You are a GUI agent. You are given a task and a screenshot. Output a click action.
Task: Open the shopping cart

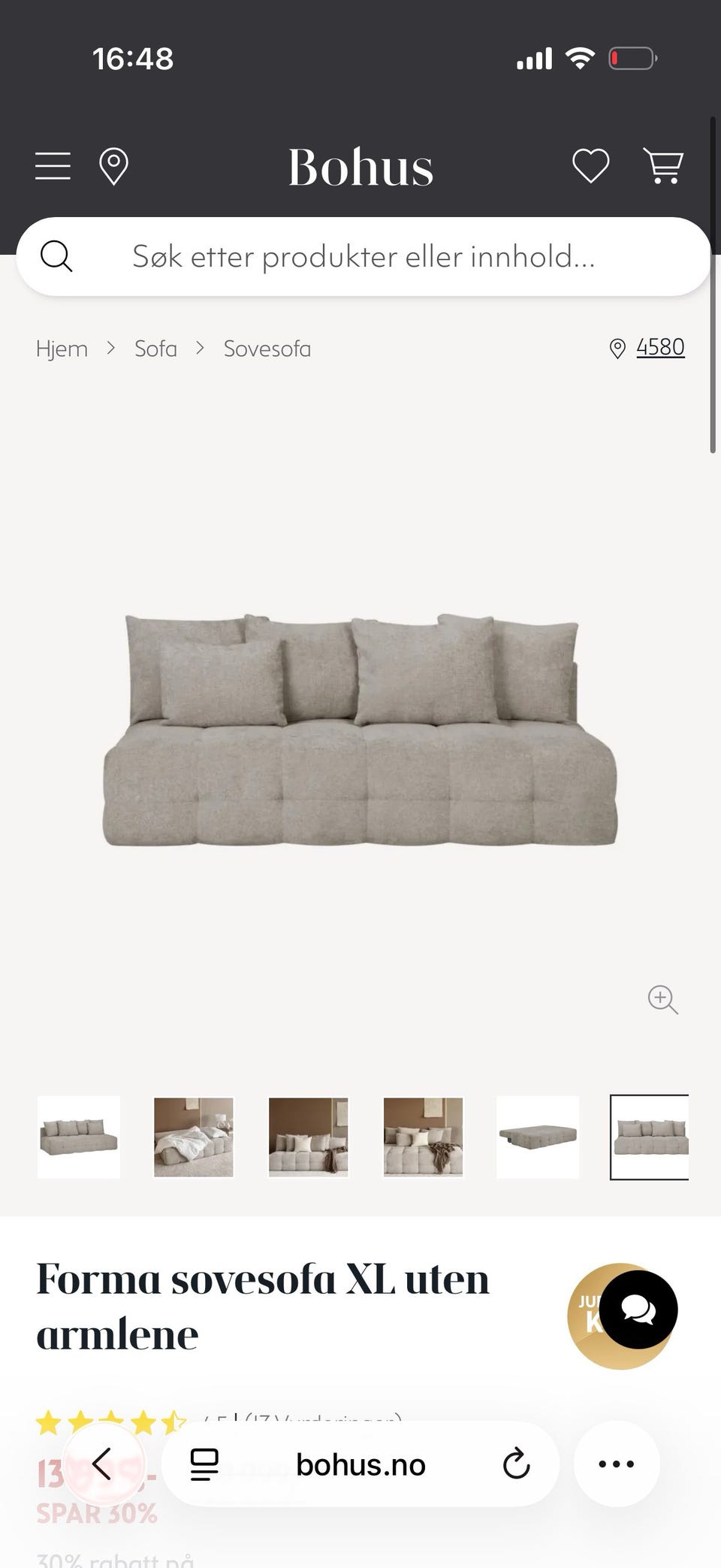point(663,166)
